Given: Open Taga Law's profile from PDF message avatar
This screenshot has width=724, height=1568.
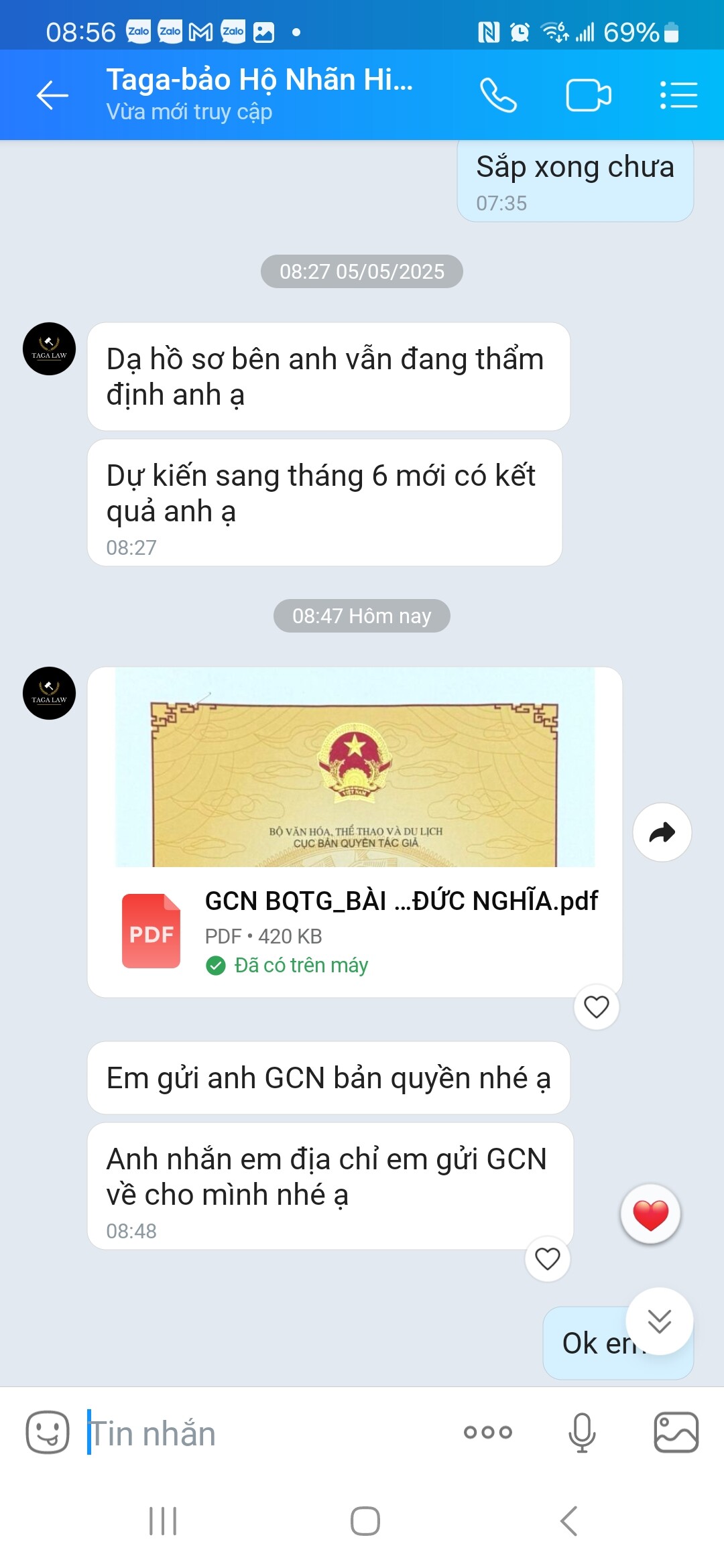Looking at the screenshot, I should click(49, 694).
